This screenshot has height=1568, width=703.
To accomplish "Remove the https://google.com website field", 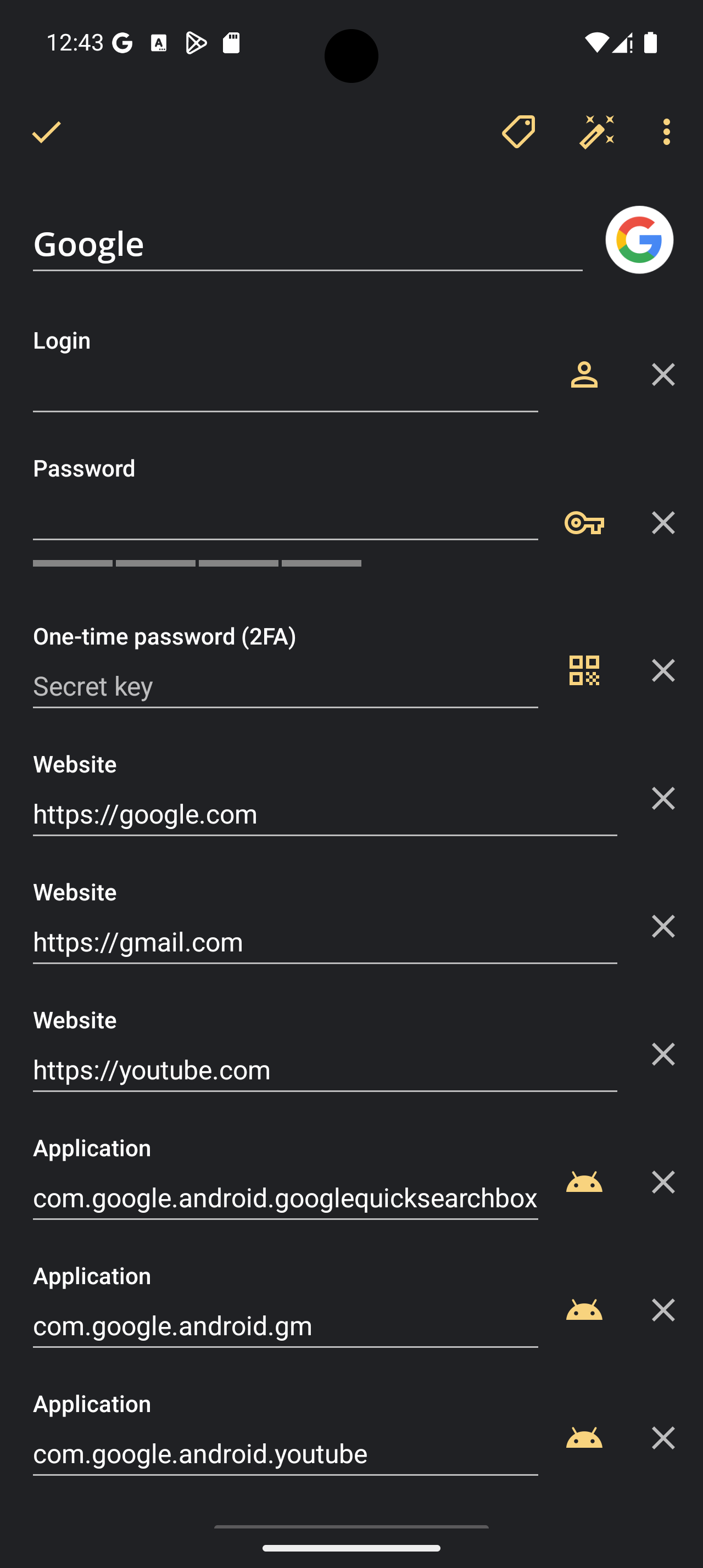I will point(663,798).
